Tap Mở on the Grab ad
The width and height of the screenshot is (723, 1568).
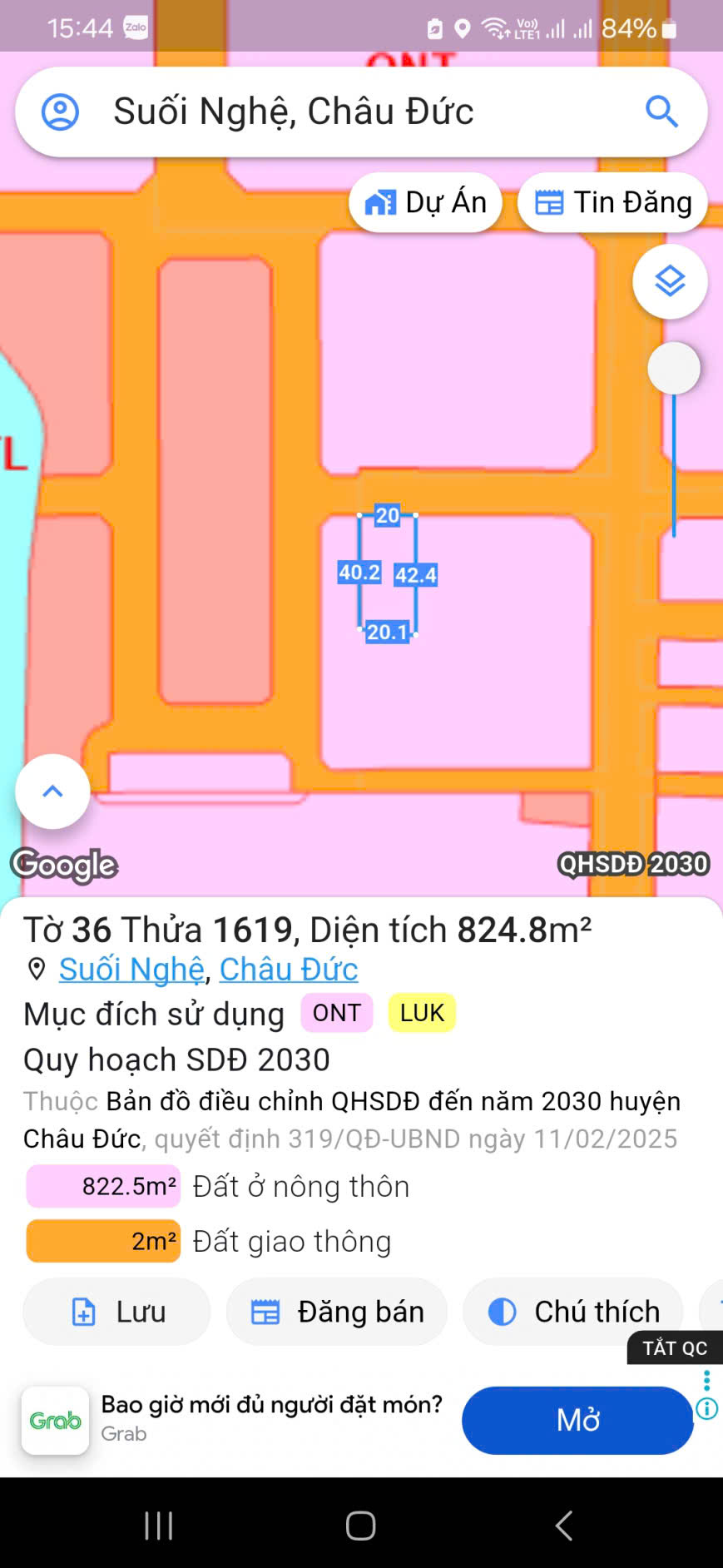pyautogui.click(x=577, y=1421)
